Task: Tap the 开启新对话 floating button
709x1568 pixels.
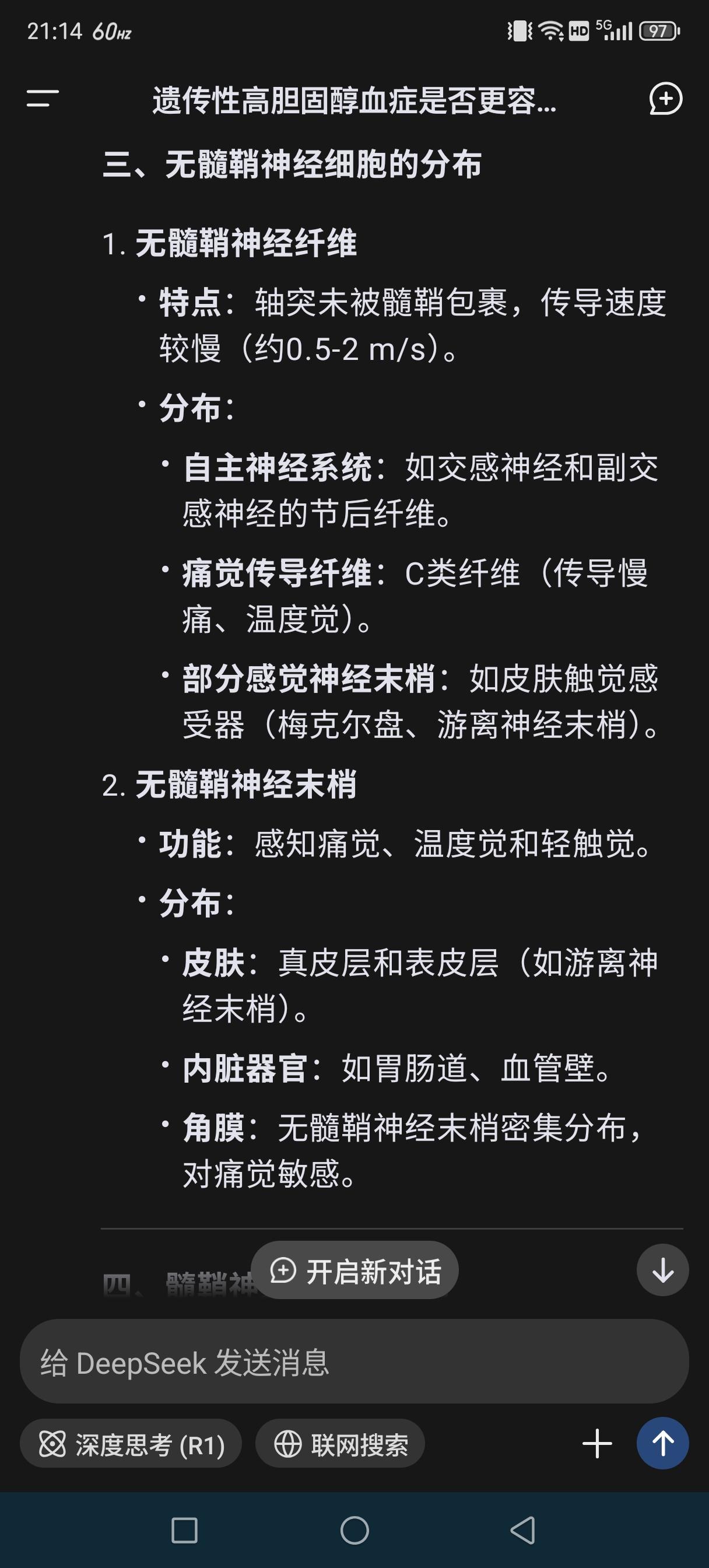Action: [x=355, y=1272]
